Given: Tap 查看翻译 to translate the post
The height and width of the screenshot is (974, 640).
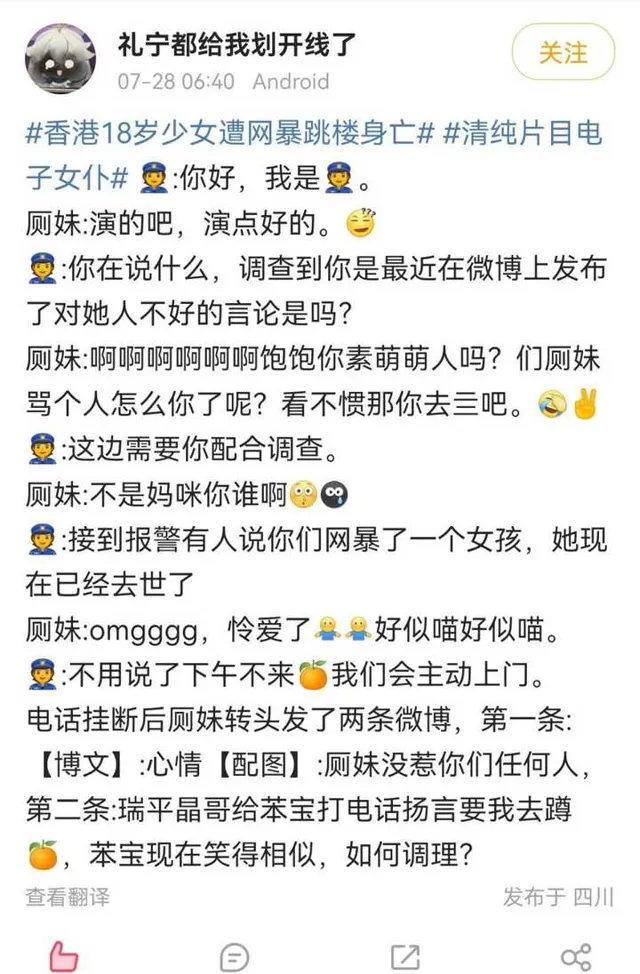Looking at the screenshot, I should (68, 896).
